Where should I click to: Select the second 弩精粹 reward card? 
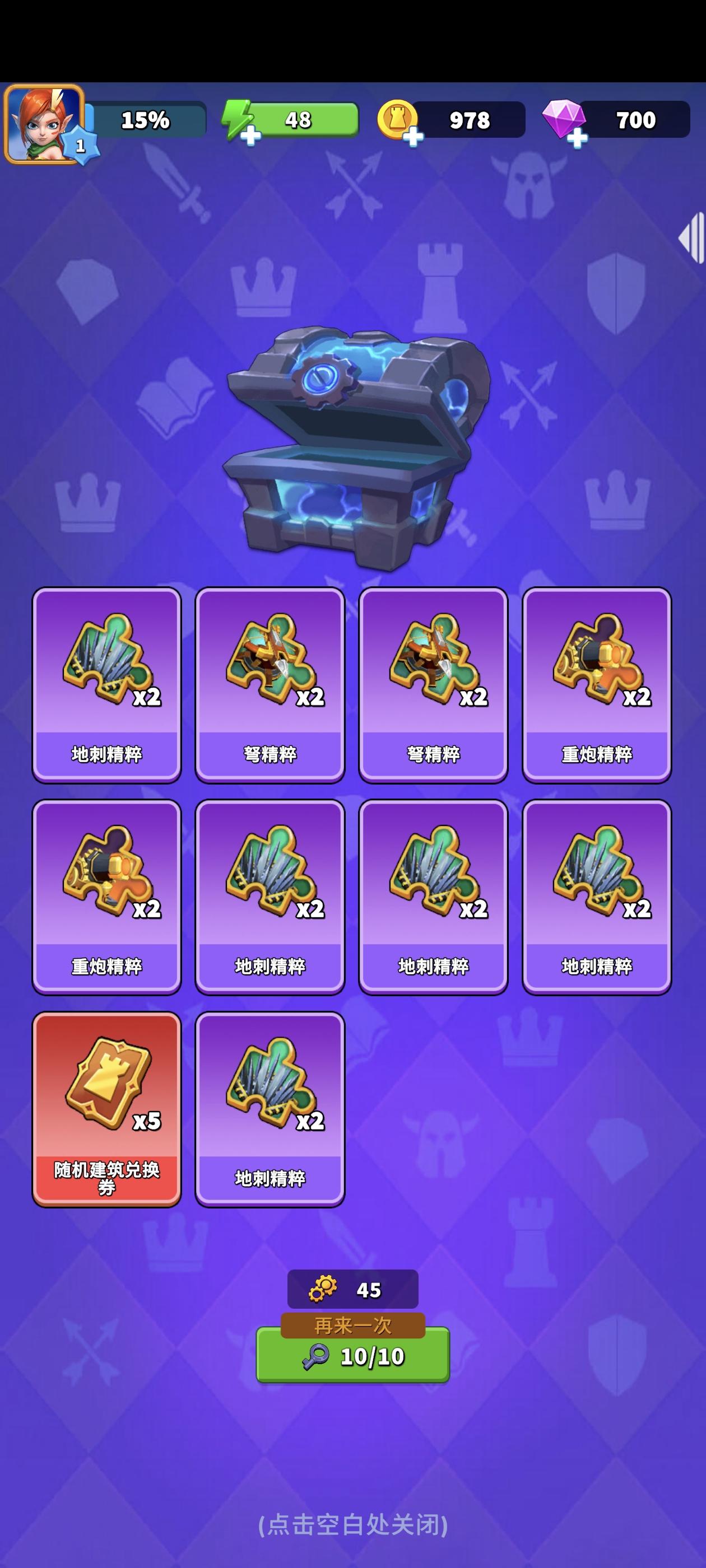click(433, 688)
